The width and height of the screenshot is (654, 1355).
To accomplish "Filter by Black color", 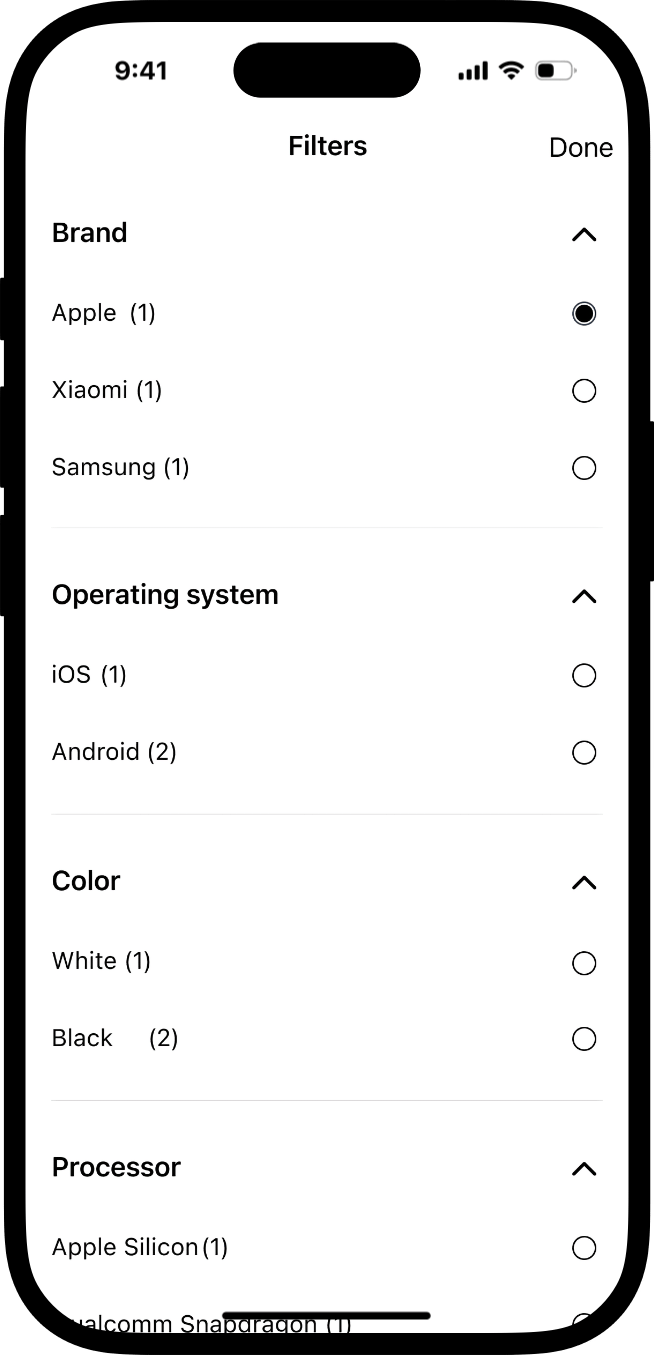I will tap(584, 1039).
